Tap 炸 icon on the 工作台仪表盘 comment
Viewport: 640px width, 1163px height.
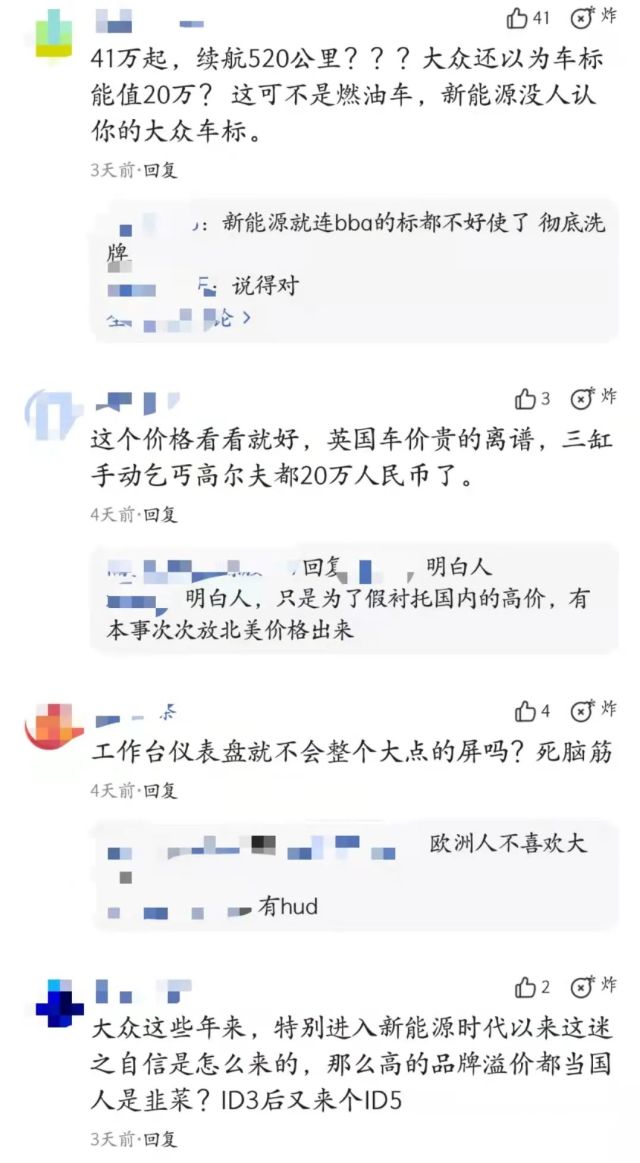[x=593, y=711]
